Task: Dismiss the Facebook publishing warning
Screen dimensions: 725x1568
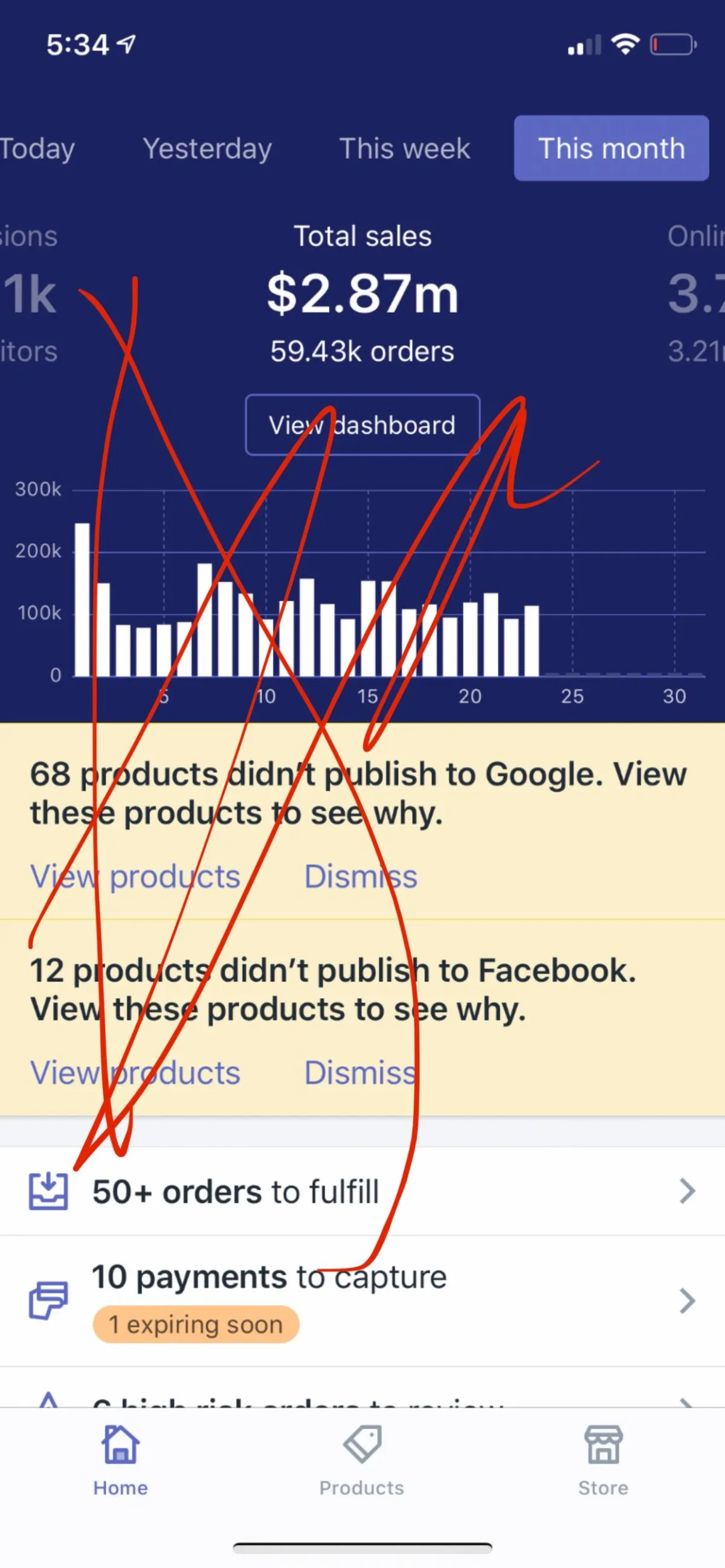Action: [x=361, y=1072]
